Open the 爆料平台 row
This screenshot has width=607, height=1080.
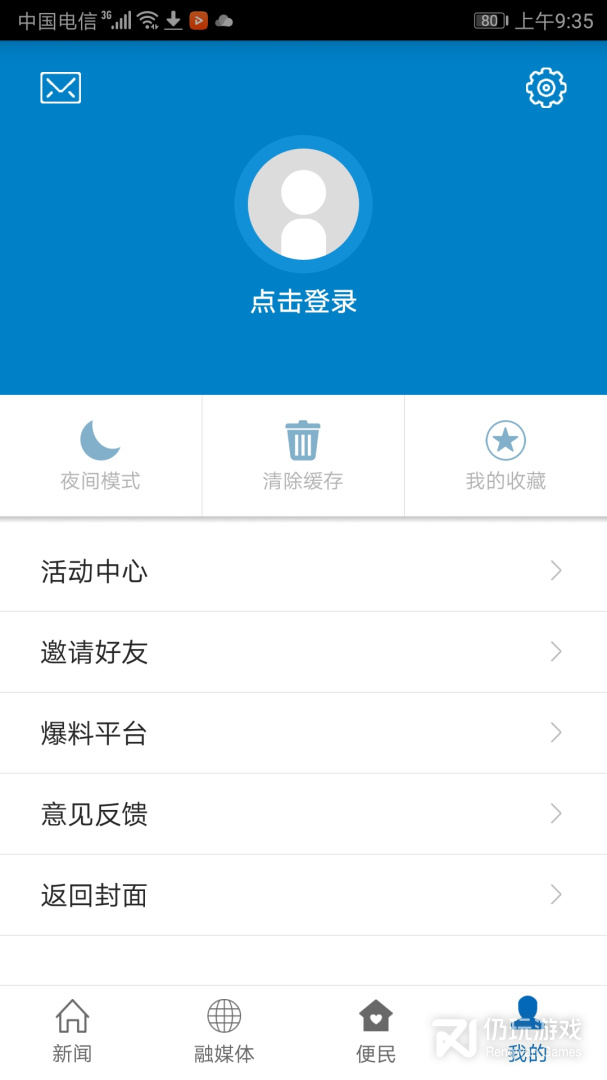(303, 733)
